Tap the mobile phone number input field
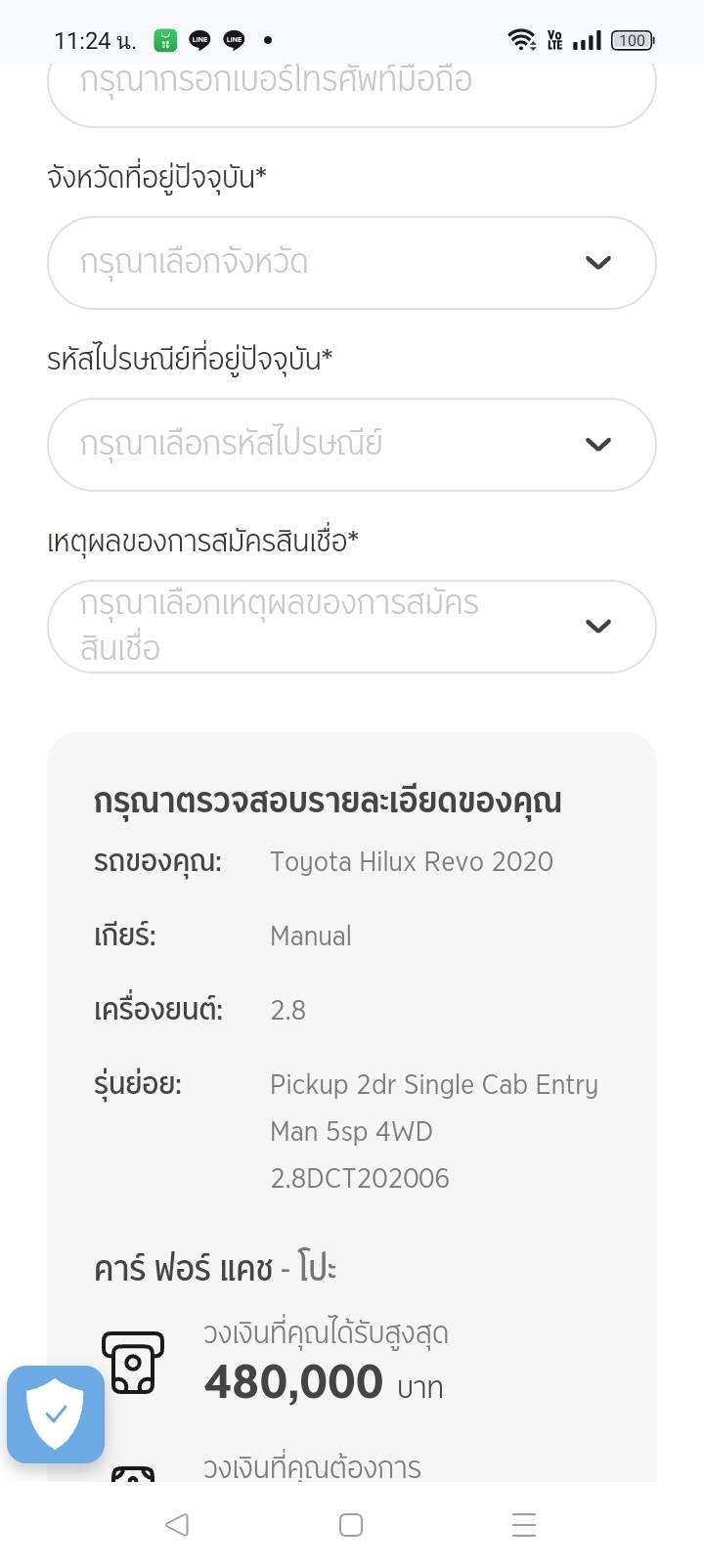The width and height of the screenshot is (704, 1568). tap(351, 88)
